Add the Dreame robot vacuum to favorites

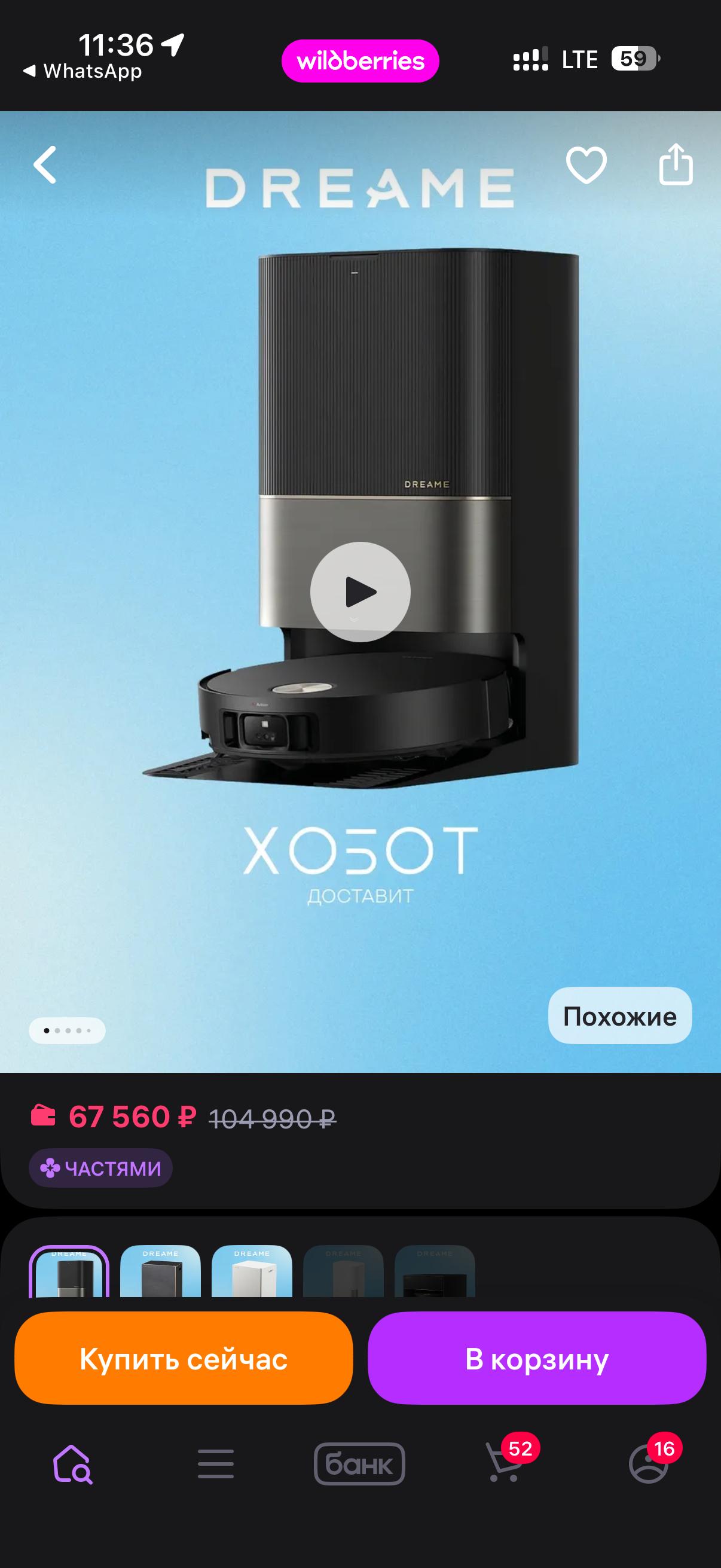[x=585, y=164]
